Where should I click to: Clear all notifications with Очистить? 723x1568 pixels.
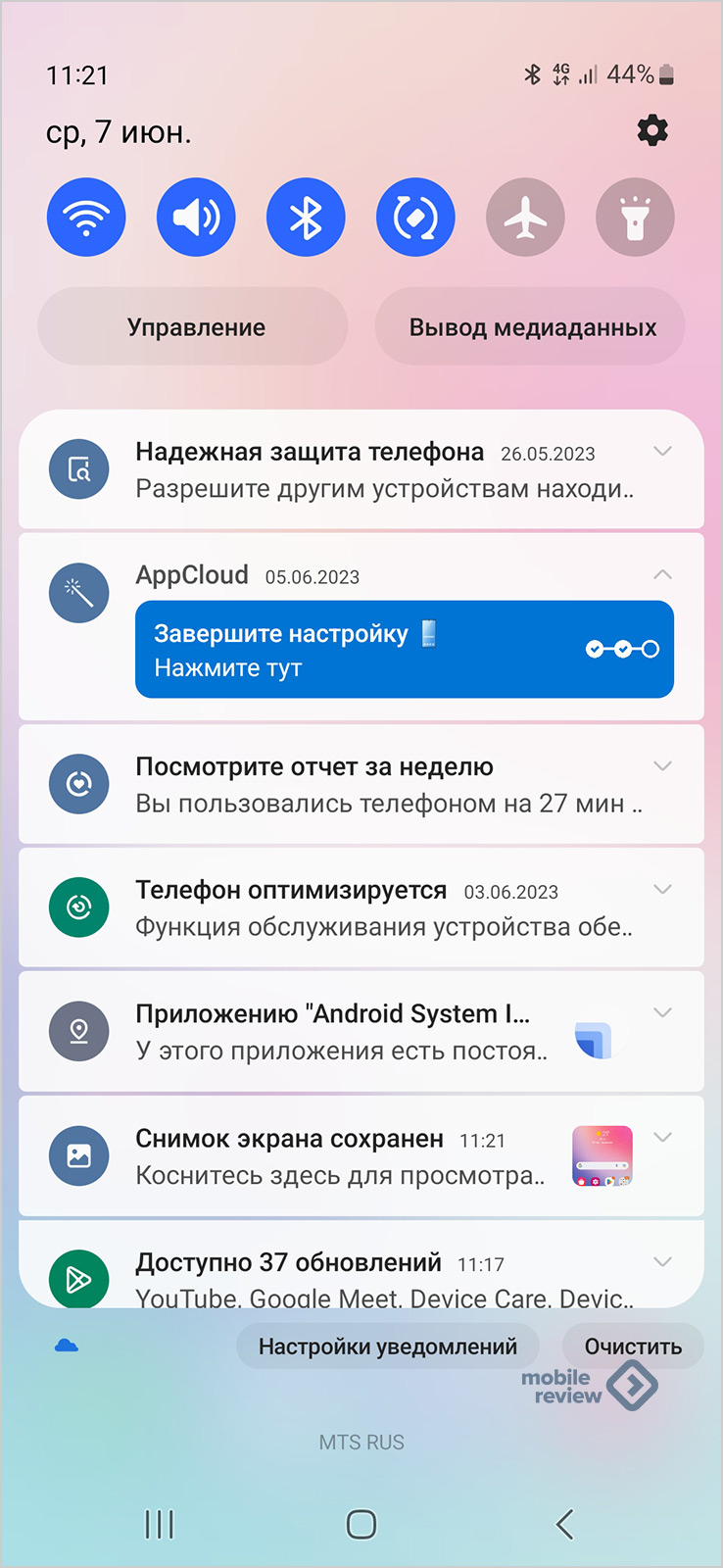click(x=633, y=1347)
